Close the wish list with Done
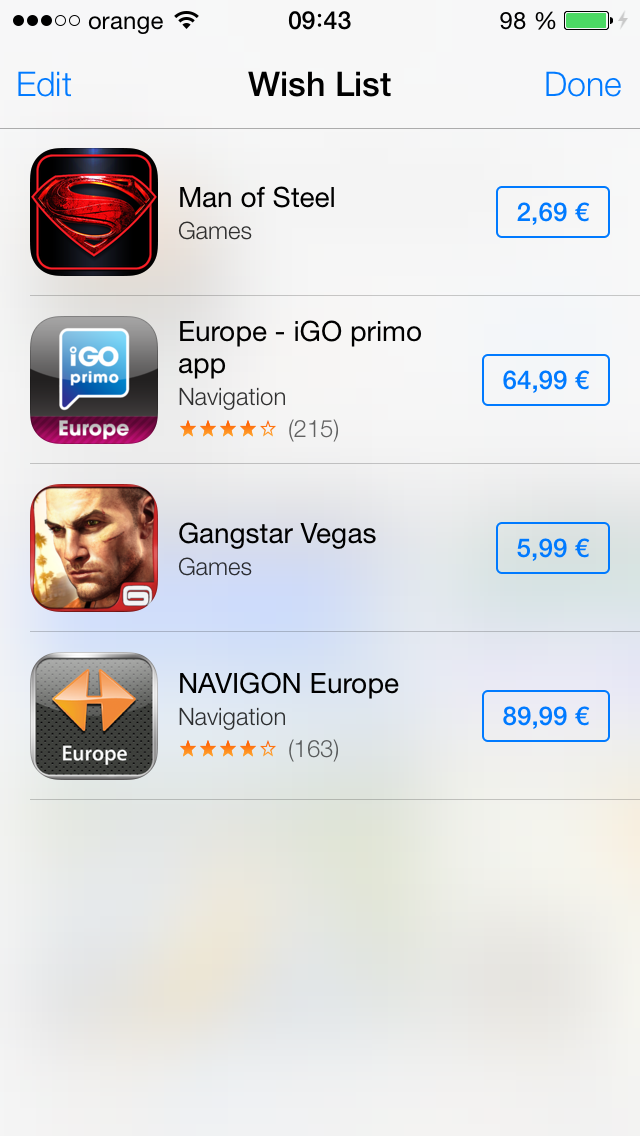Image resolution: width=640 pixels, height=1136 pixels. coord(583,85)
